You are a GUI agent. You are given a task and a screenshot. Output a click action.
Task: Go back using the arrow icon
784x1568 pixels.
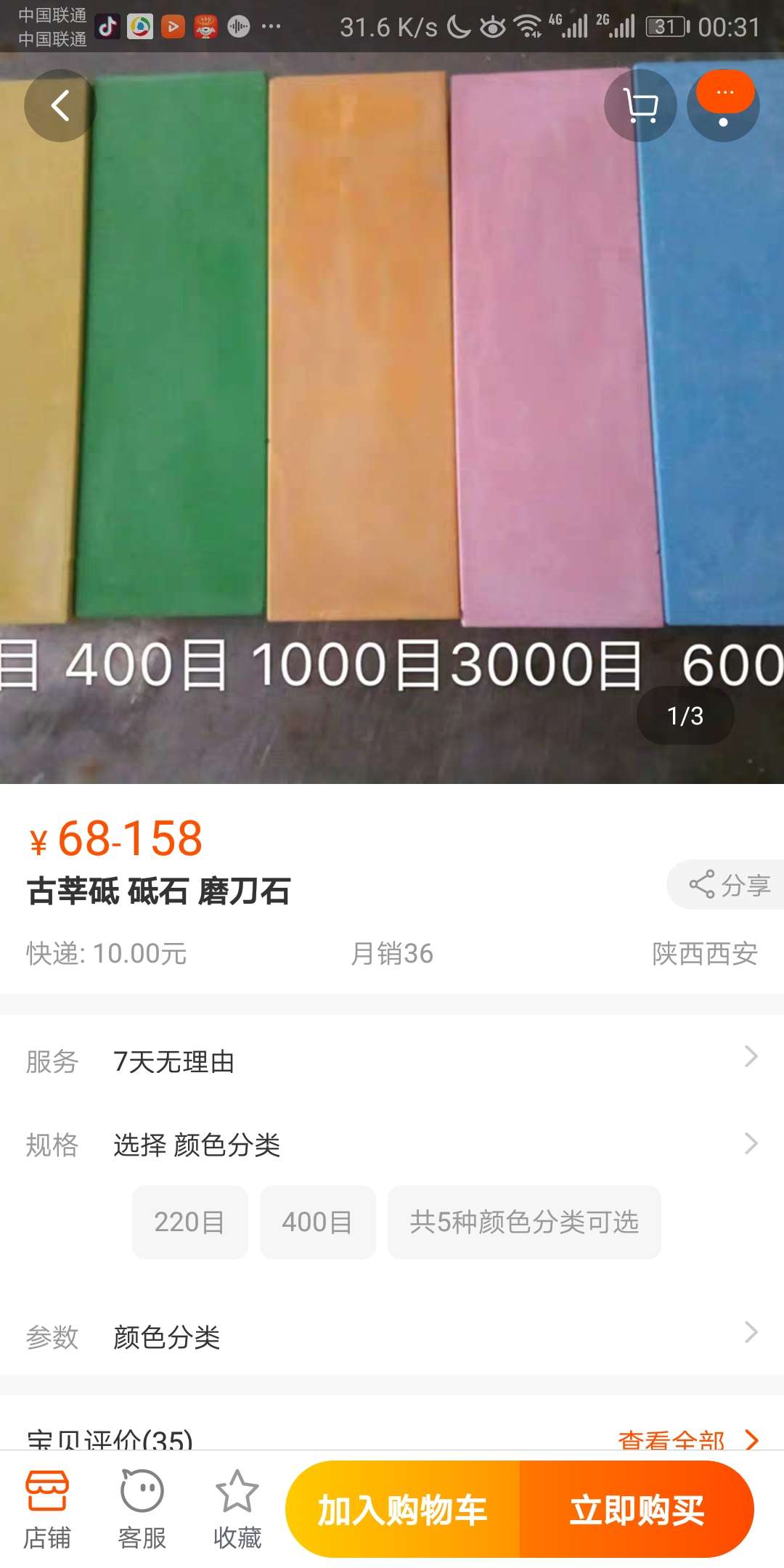[60, 106]
